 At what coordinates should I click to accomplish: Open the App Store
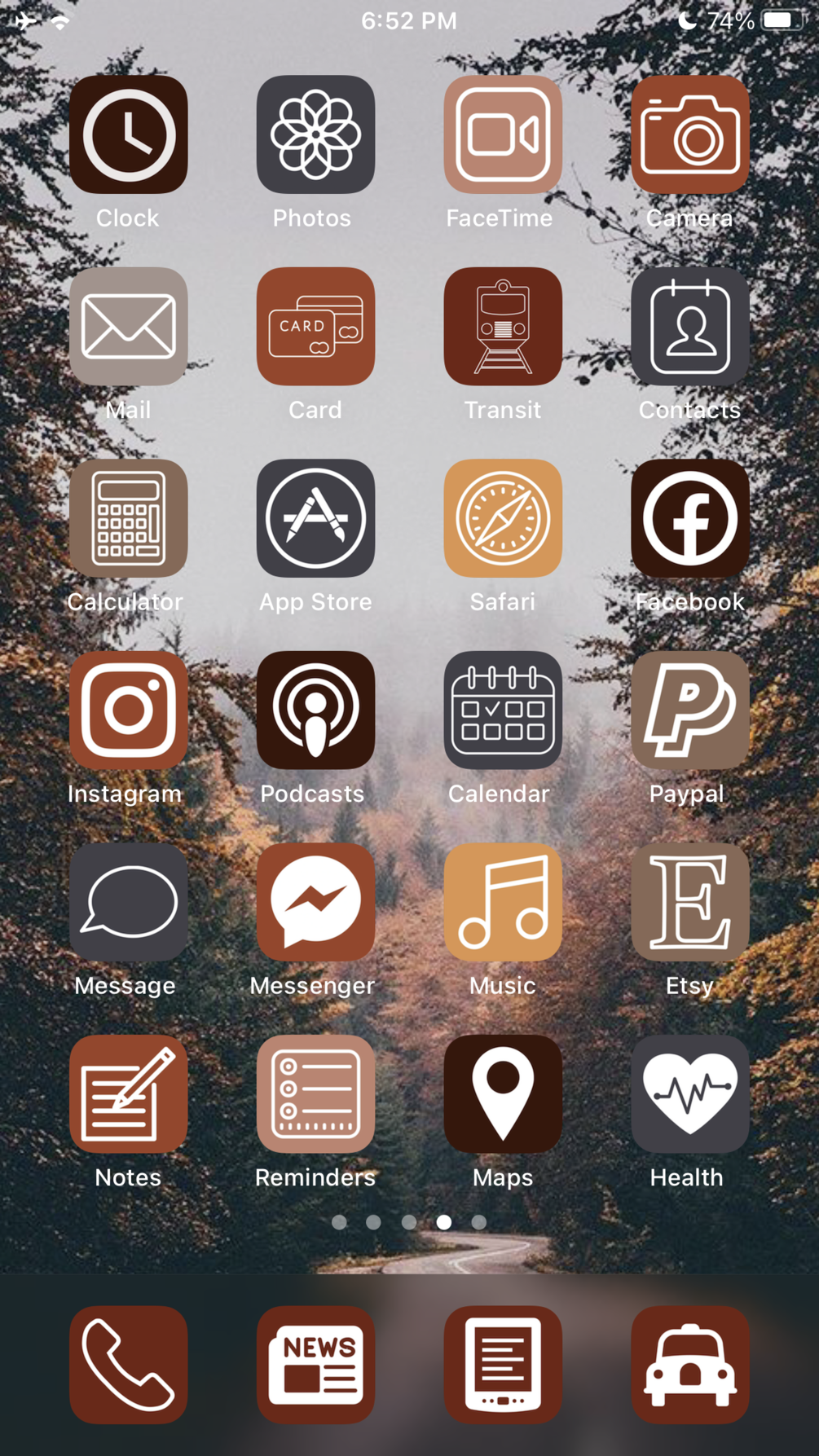click(315, 518)
